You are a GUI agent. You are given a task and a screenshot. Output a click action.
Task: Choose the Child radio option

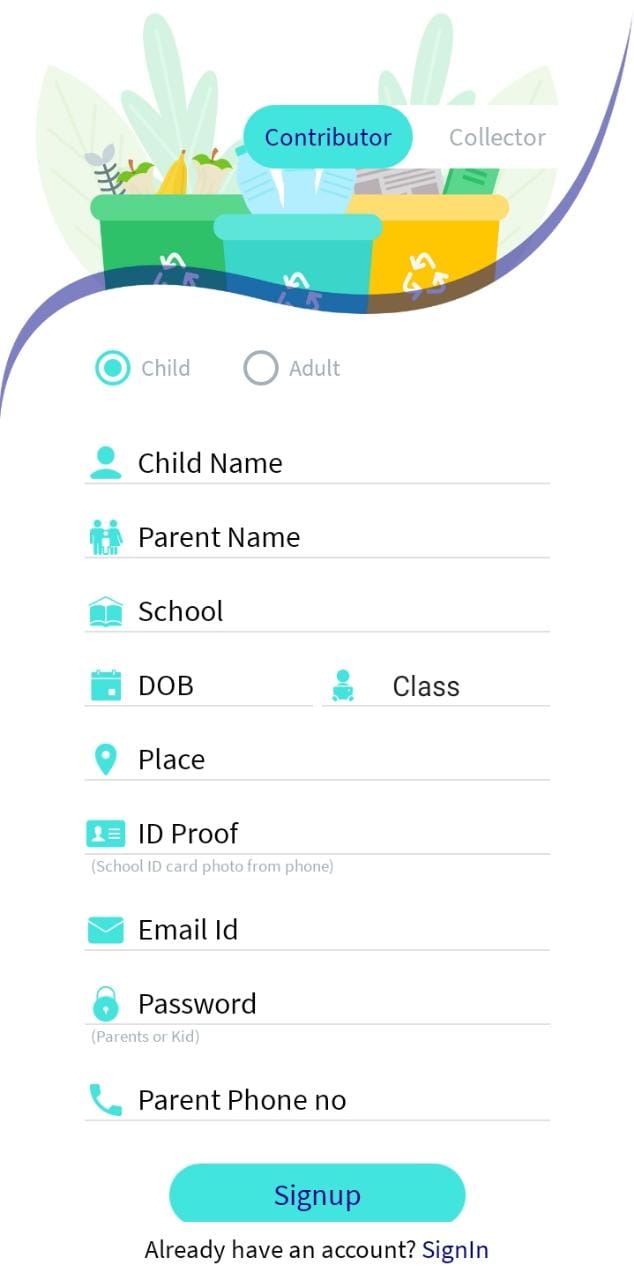143,368
